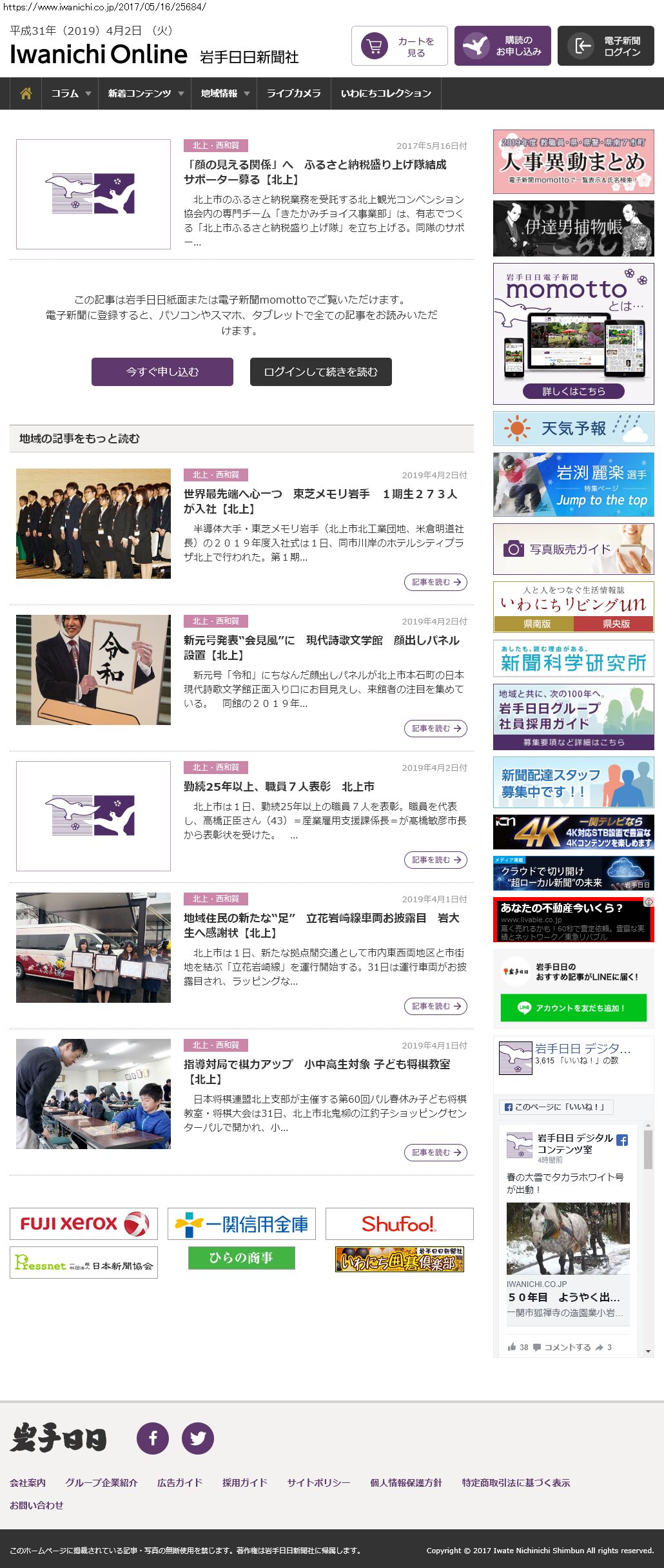Open the 天気予報 weather banner
This screenshot has height=1568, width=664.
tap(573, 429)
